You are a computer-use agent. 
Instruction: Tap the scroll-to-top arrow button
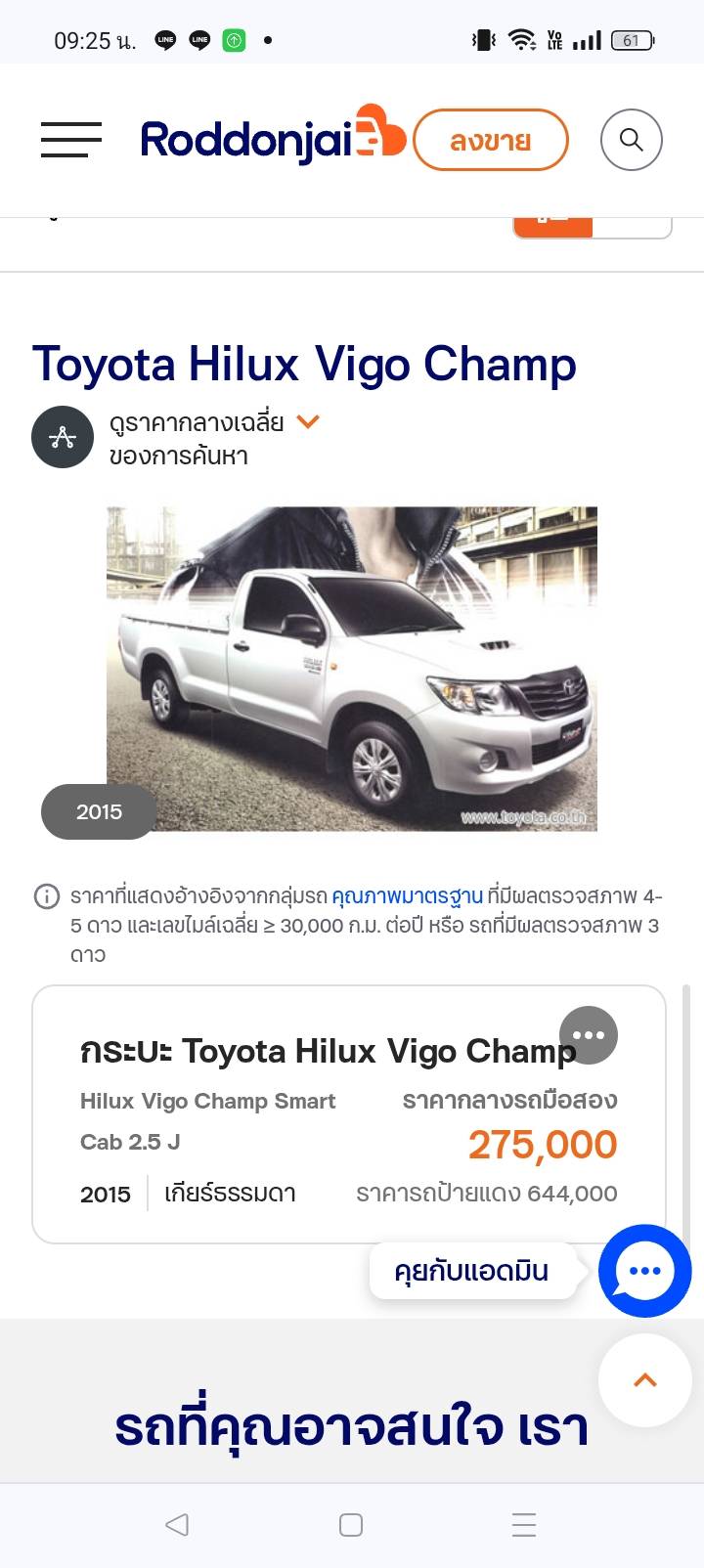click(x=645, y=1380)
